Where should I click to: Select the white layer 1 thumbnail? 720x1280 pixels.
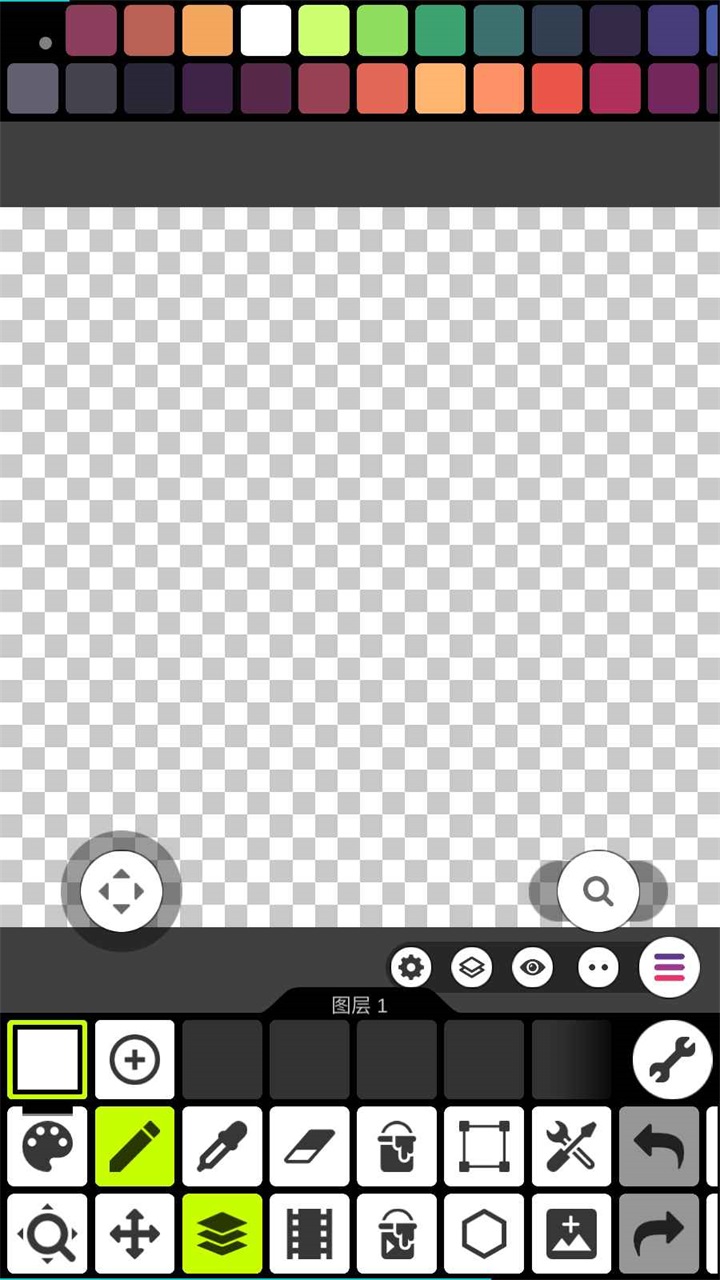click(x=47, y=1059)
